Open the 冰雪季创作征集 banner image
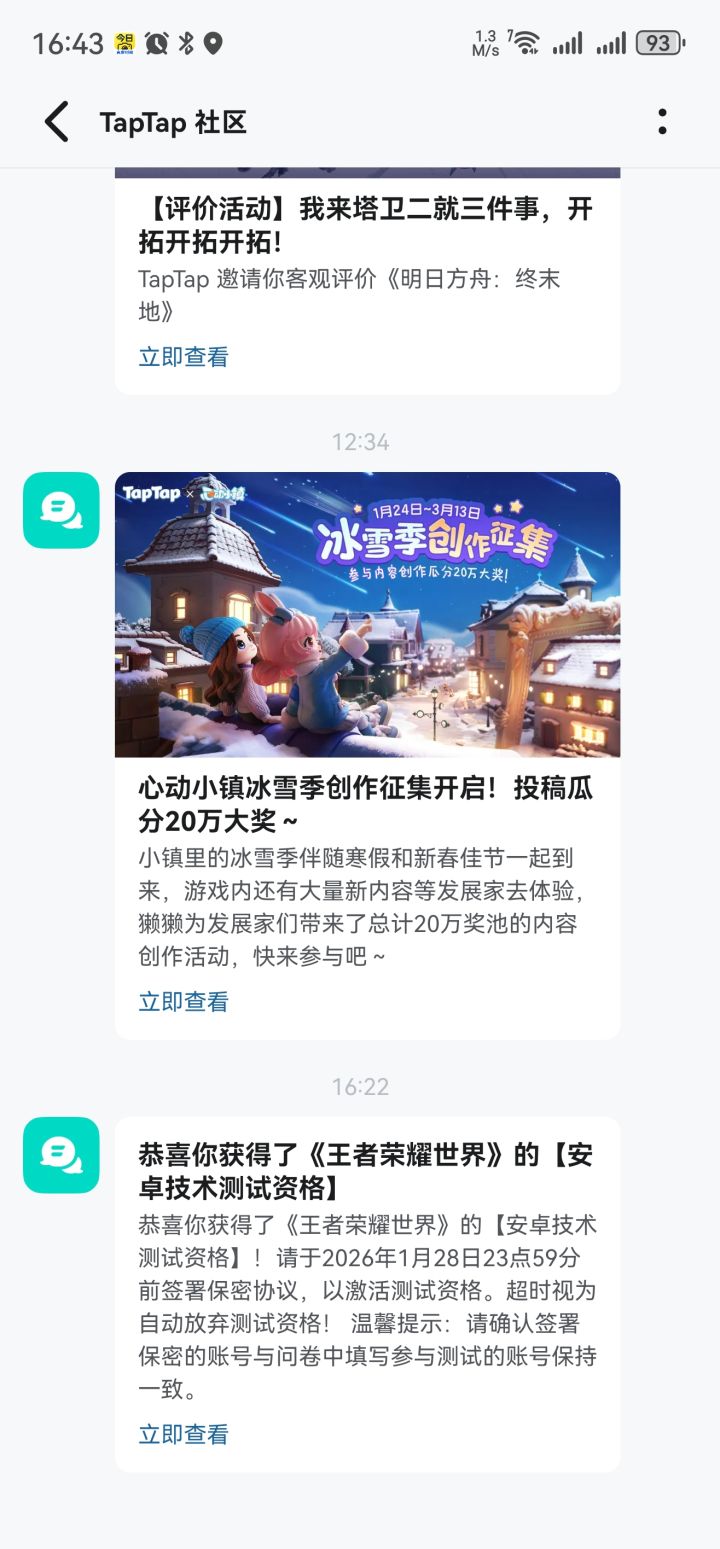 click(x=368, y=614)
